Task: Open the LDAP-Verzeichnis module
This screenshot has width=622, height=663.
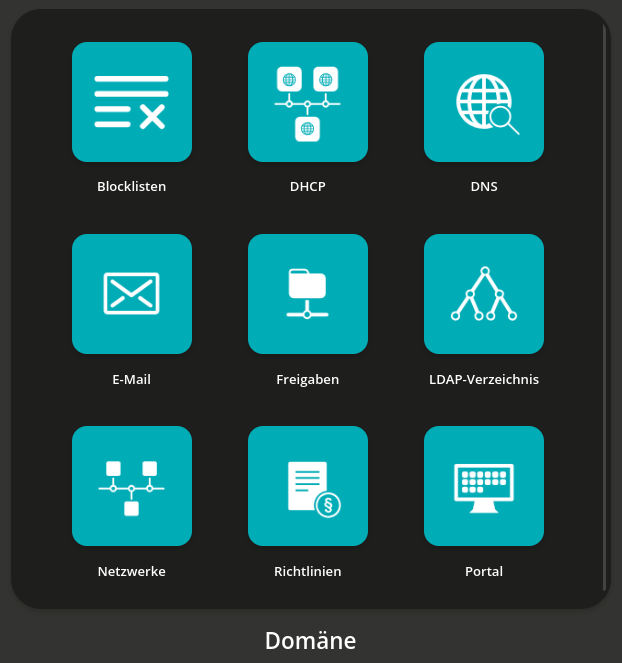Action: click(484, 294)
